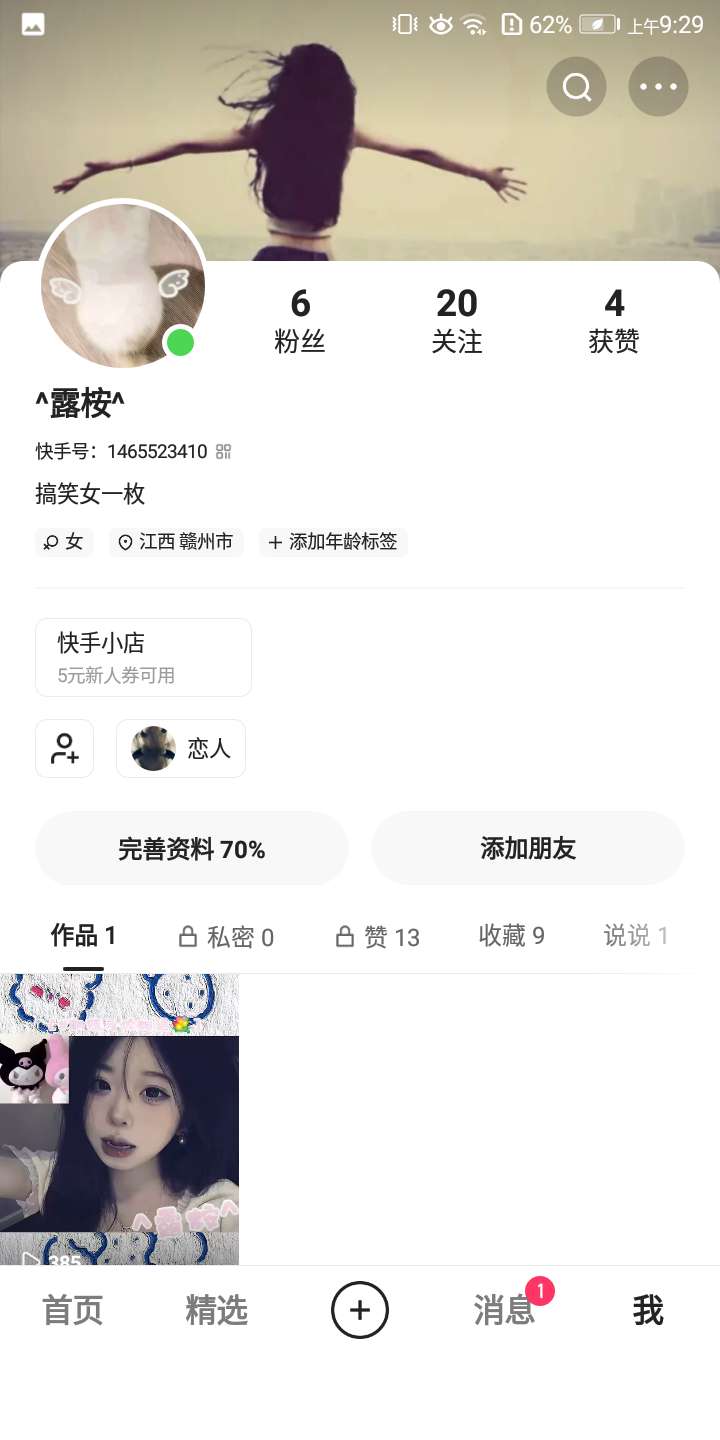Tap the profile avatar picture
Viewport: 720px width, 1440px height.
pos(122,284)
